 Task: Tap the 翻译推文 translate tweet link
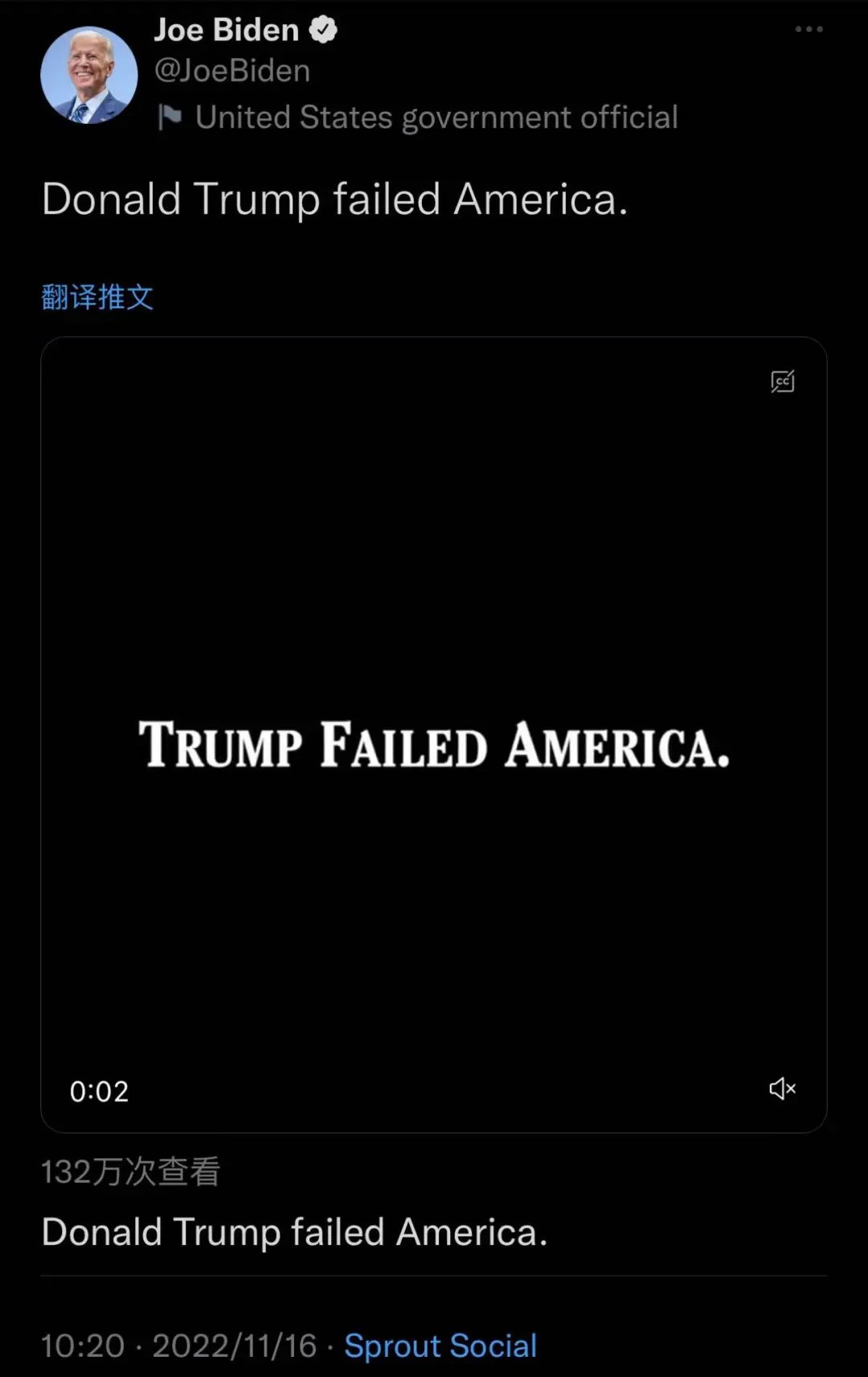97,297
